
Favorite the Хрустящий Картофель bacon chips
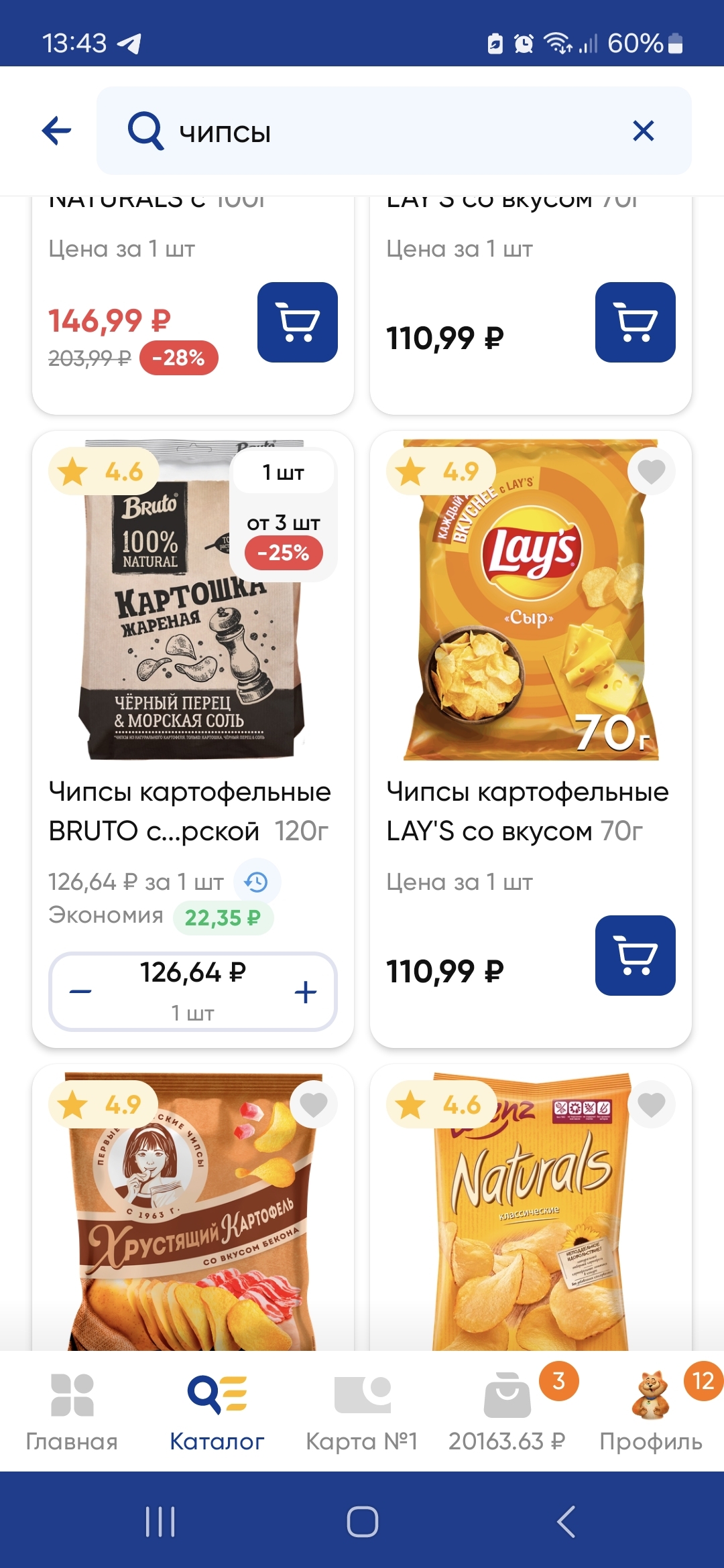click(x=313, y=1104)
